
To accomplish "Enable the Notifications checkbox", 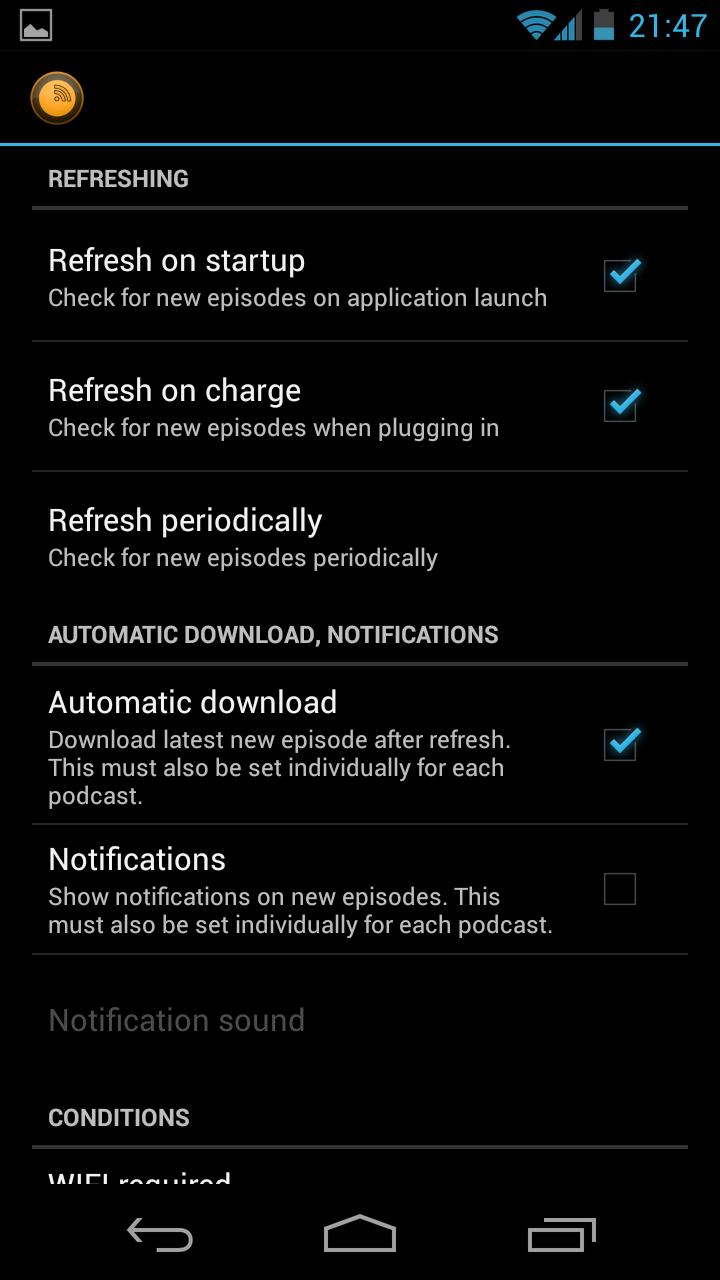I will (620, 889).
